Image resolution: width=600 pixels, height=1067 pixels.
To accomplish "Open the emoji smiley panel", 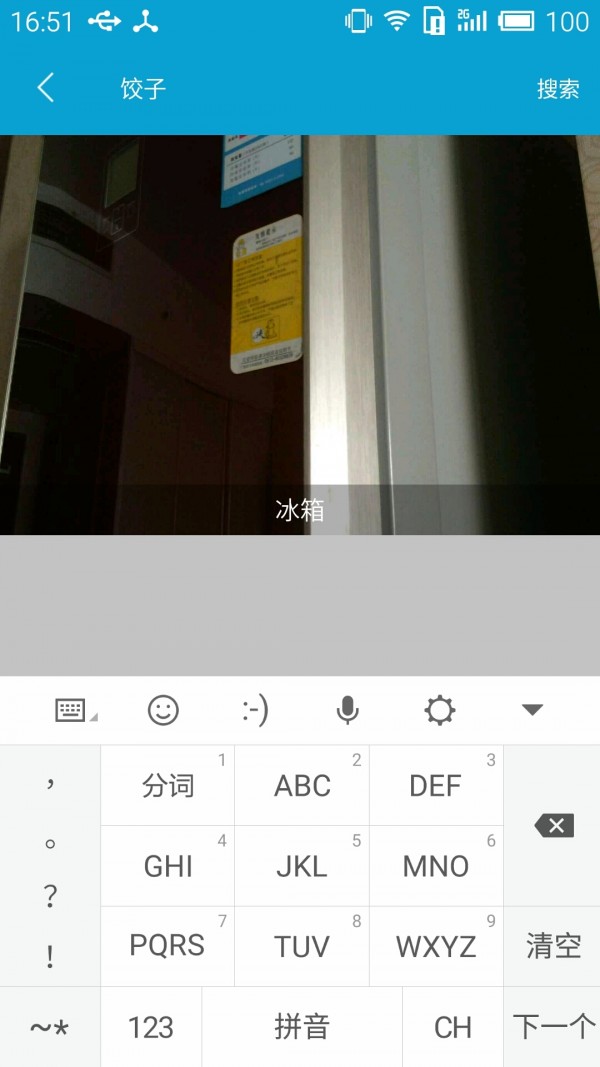I will pyautogui.click(x=163, y=710).
